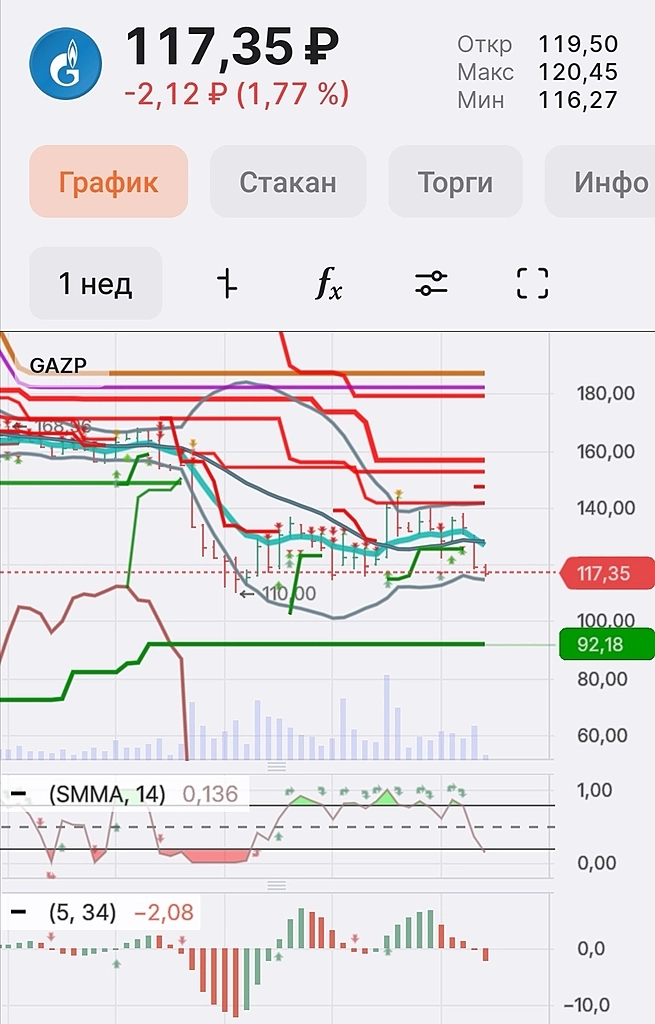This screenshot has height=1024, width=655.
Task: Open the fx indicators menu
Action: [329, 284]
